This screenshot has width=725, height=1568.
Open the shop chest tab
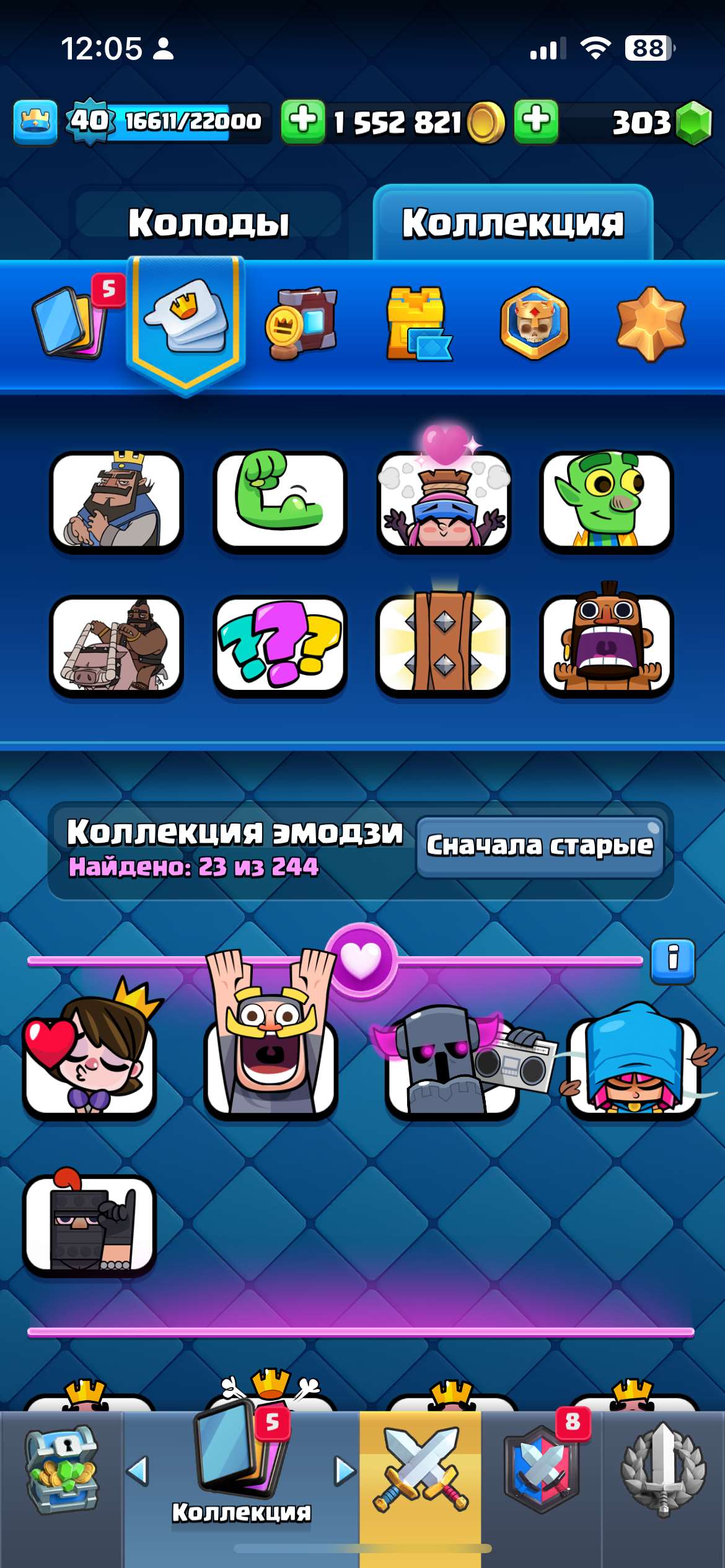pyautogui.click(x=61, y=1470)
